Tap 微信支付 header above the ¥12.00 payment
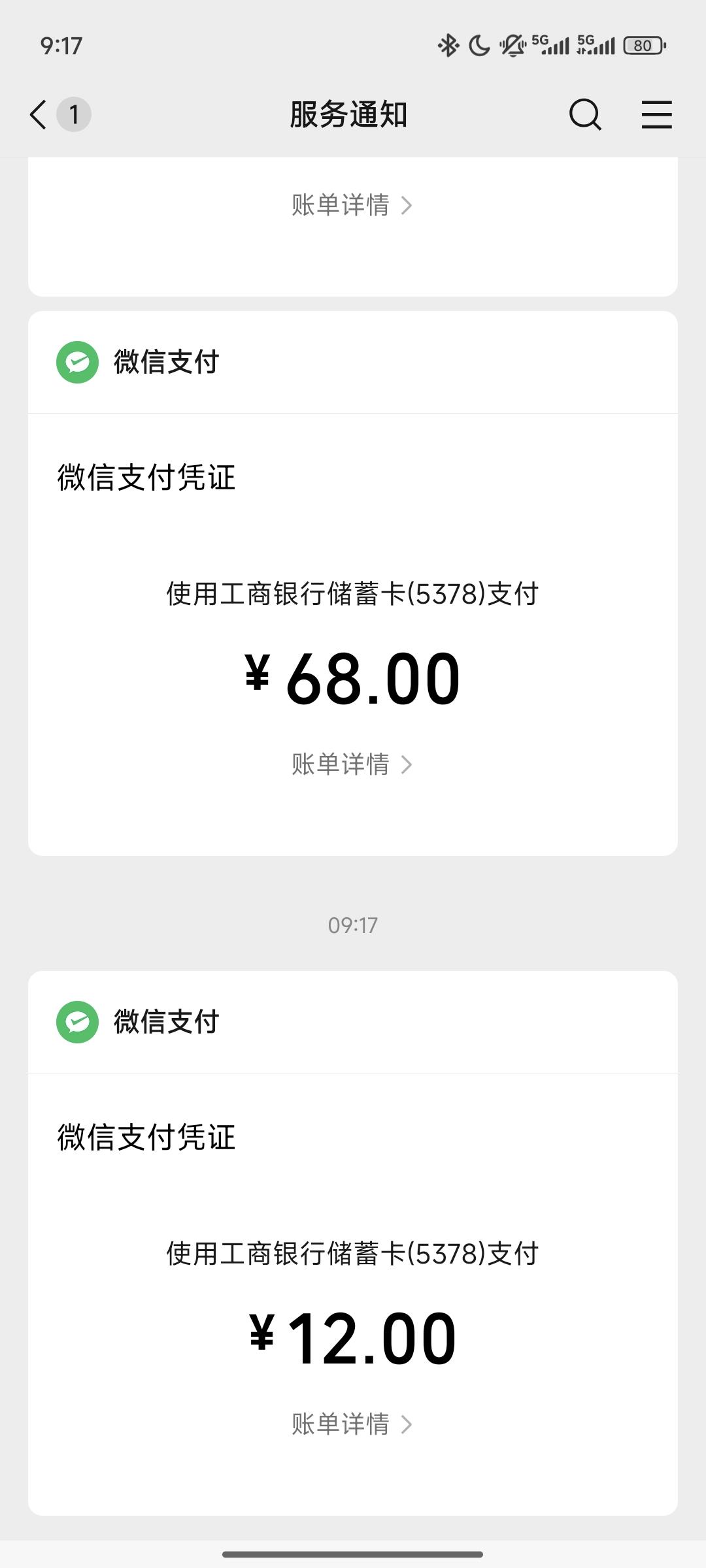706x1568 pixels. coord(138,1022)
